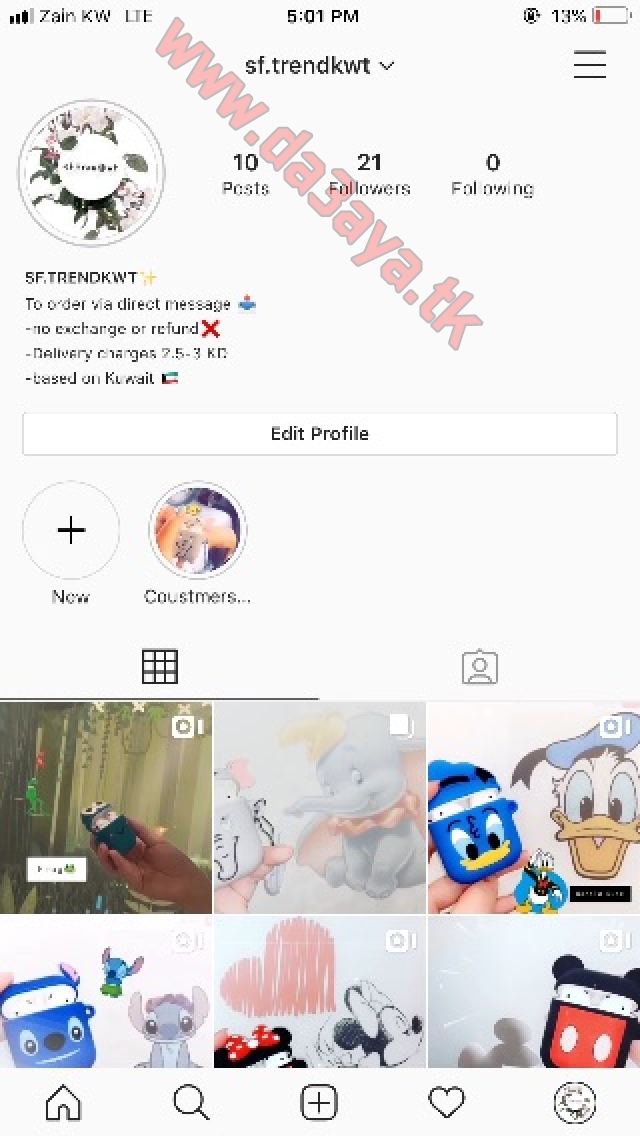Viewport: 640px width, 1136px height.
Task: Open the Minnie Mouse heart post
Action: point(320,991)
